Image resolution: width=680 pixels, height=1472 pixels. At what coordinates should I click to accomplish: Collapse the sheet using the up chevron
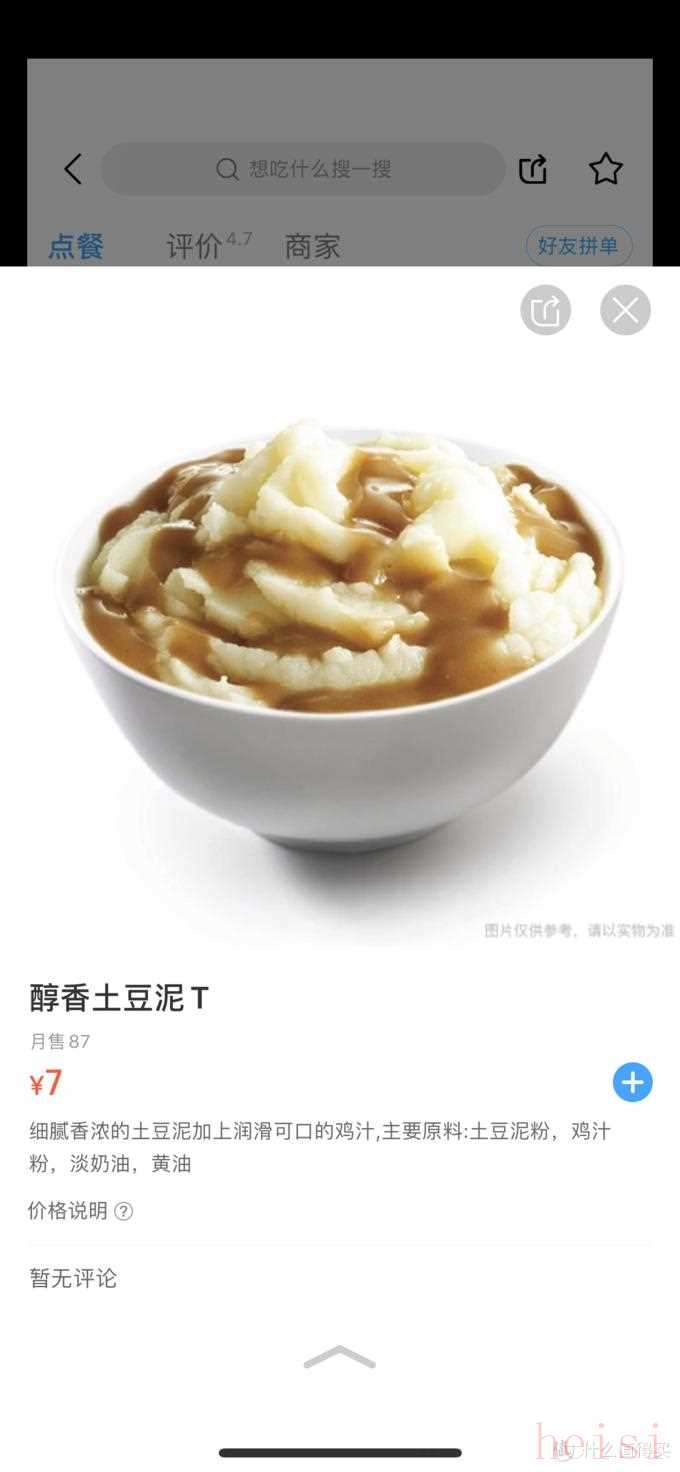click(x=339, y=1357)
